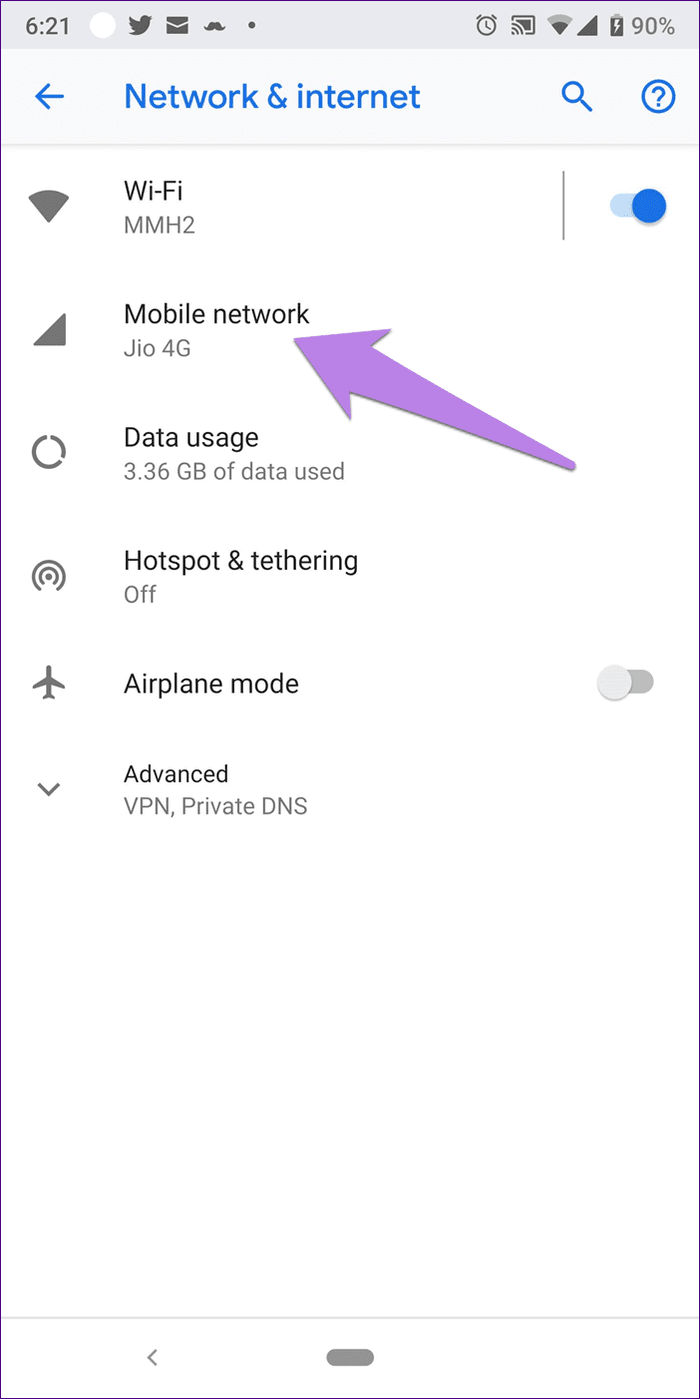
Task: Tap the system back button
Action: pos(152,1357)
